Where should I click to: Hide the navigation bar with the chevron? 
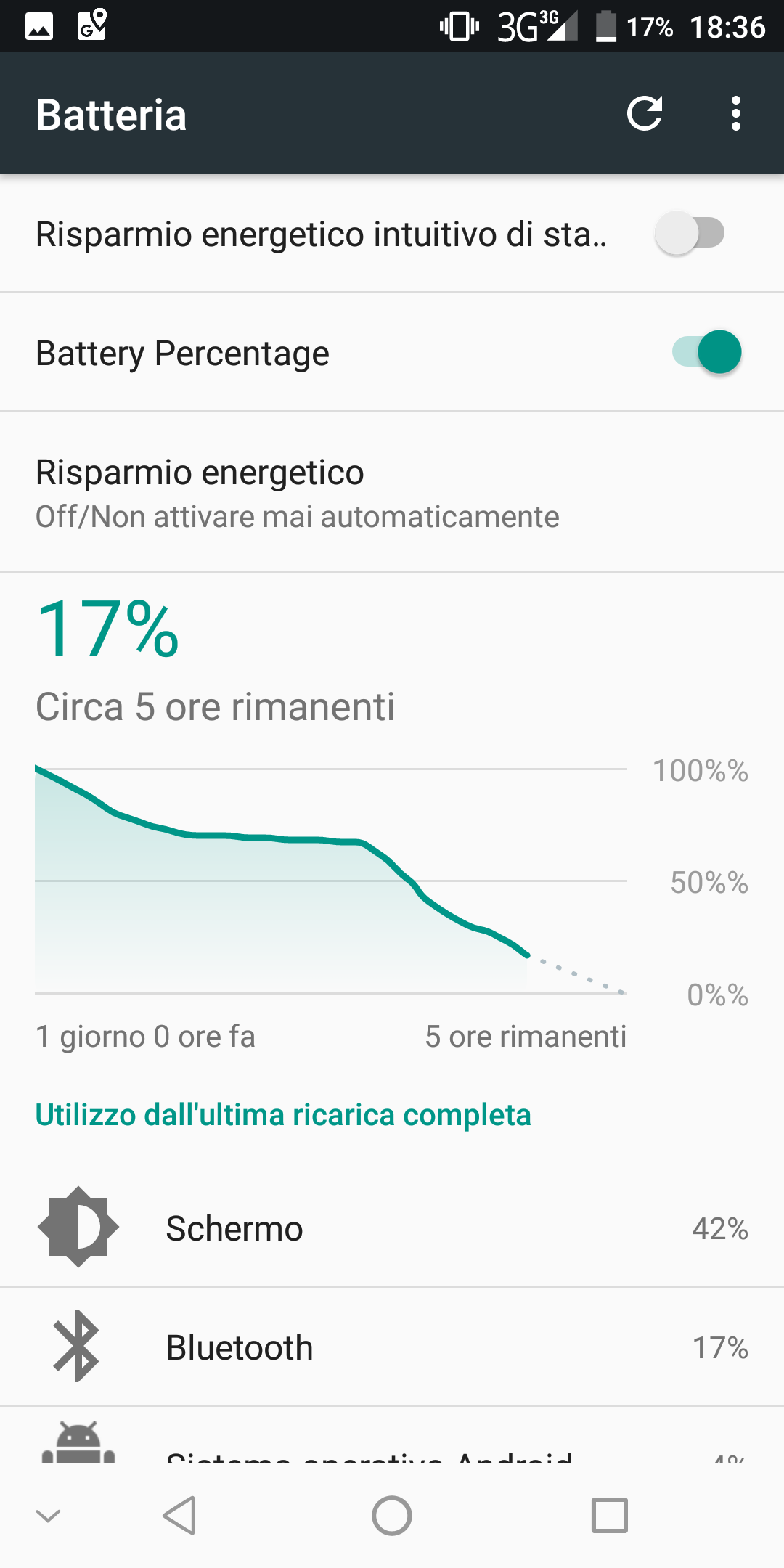pyautogui.click(x=48, y=1516)
